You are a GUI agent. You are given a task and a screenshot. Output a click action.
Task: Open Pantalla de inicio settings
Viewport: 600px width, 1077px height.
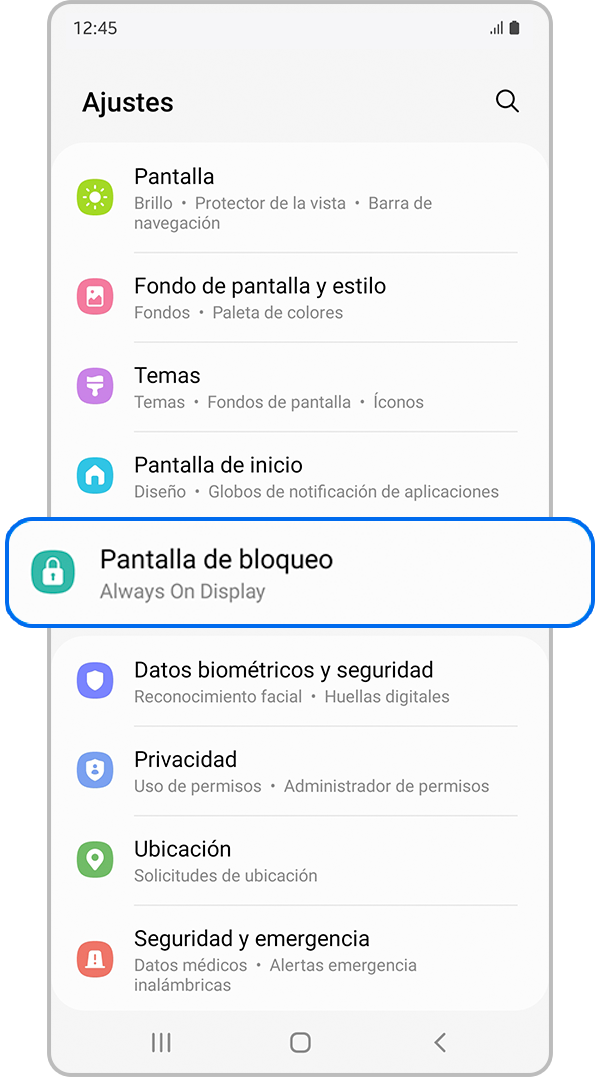click(x=300, y=477)
